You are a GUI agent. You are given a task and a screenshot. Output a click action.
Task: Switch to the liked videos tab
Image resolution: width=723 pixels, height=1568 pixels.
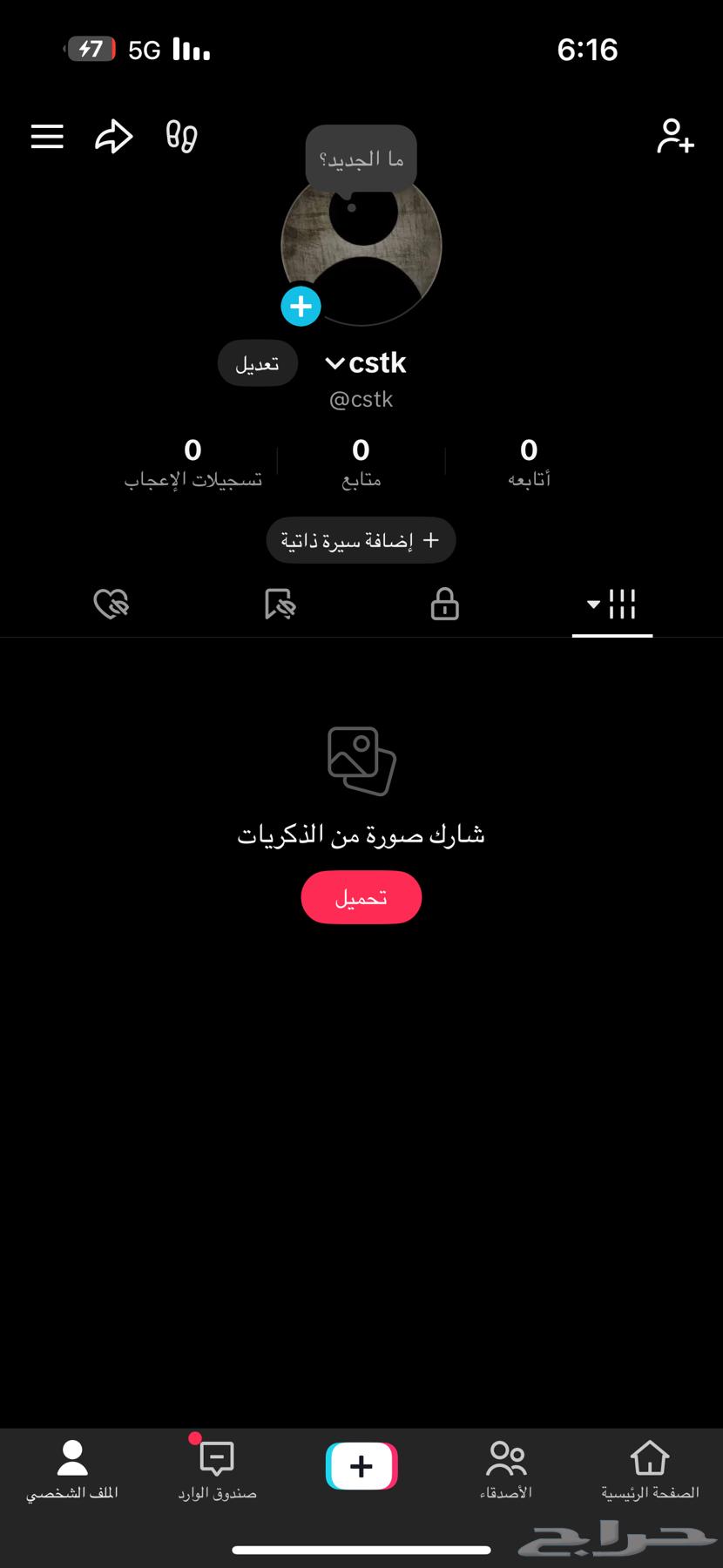112,604
